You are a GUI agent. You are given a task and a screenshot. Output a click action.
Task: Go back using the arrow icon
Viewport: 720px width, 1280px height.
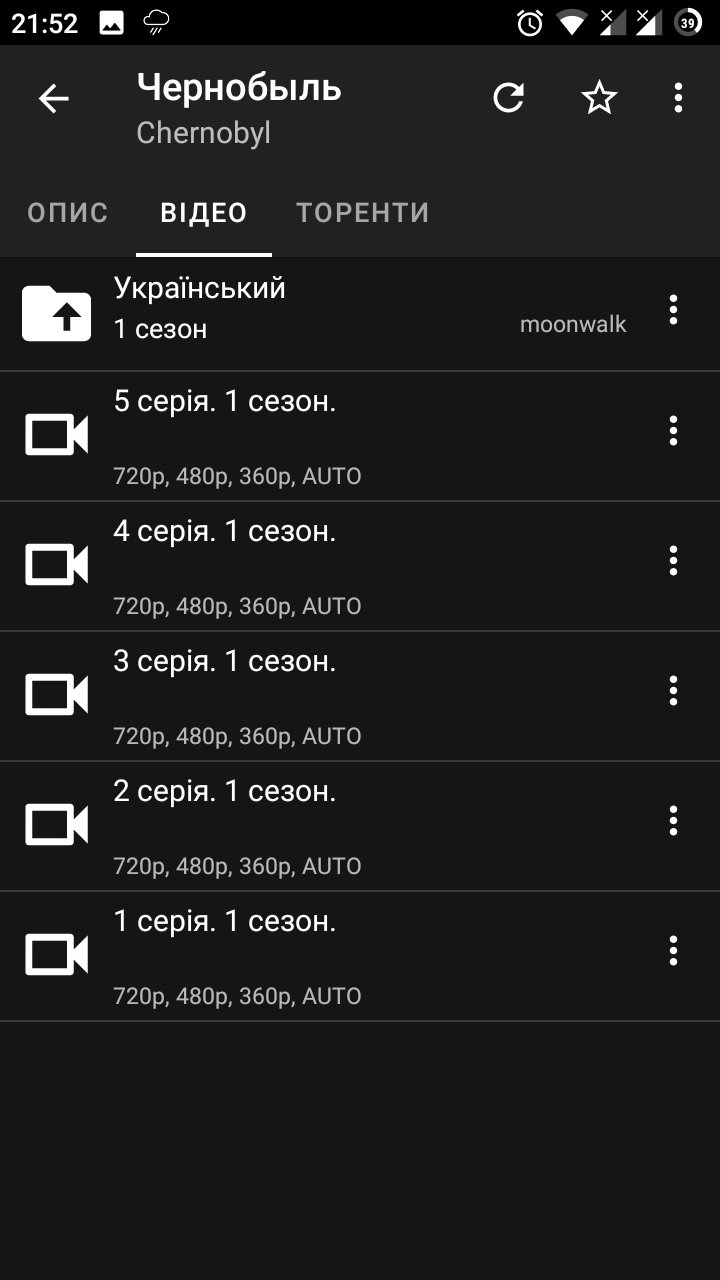click(x=54, y=98)
